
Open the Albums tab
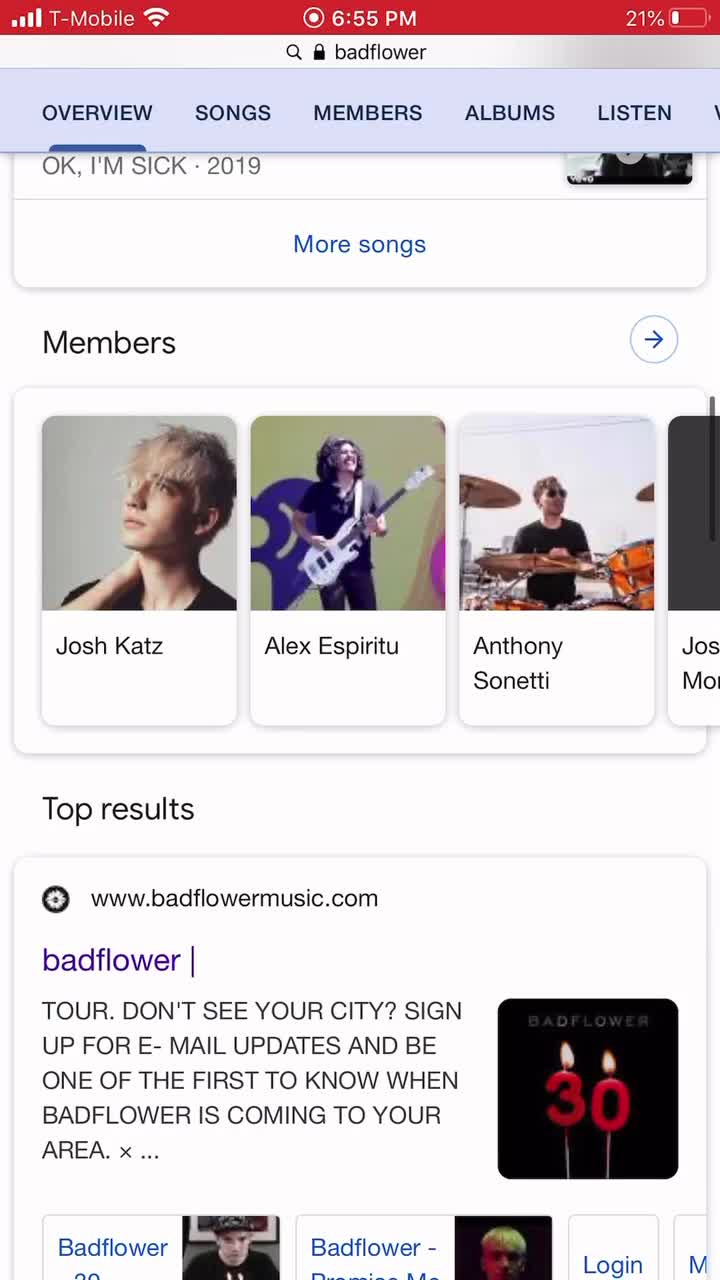click(x=509, y=113)
